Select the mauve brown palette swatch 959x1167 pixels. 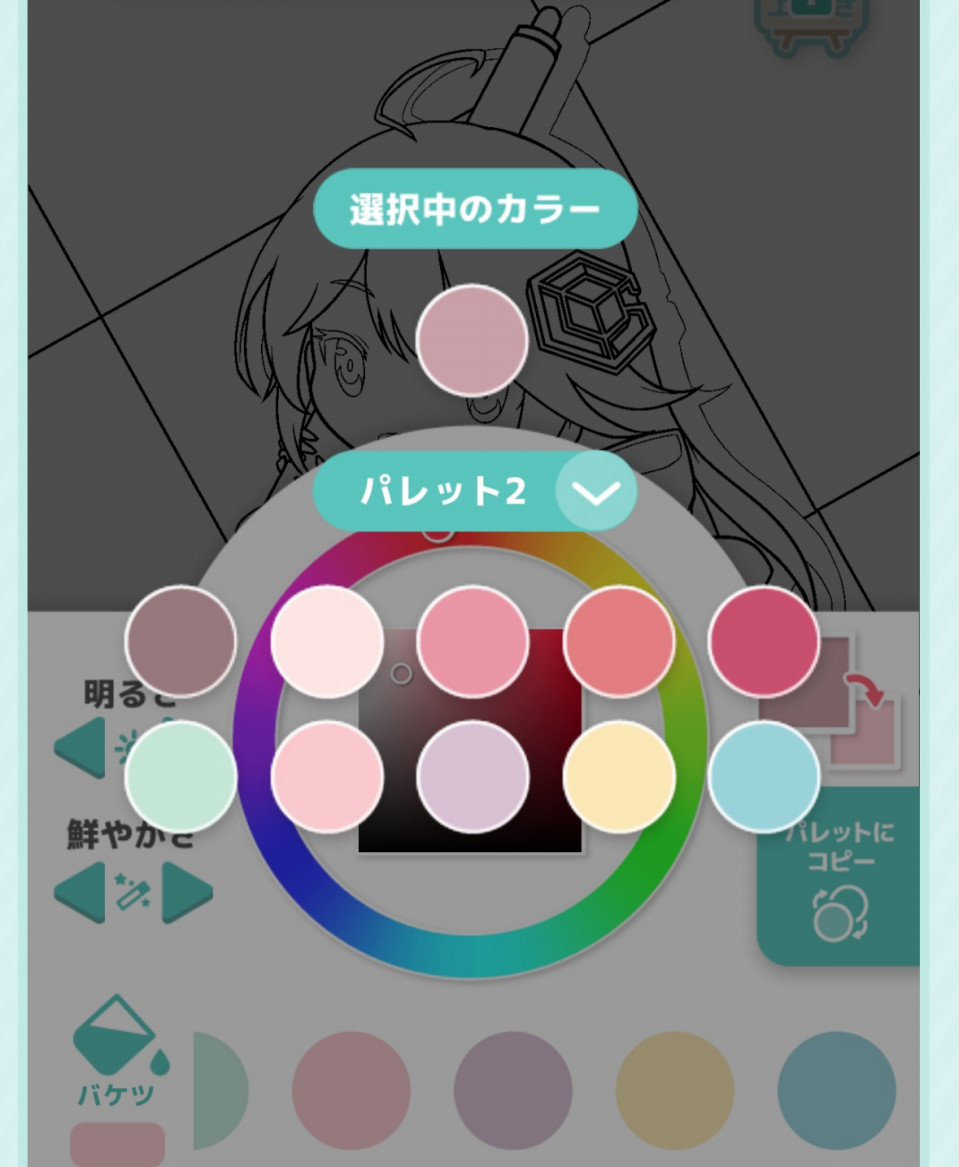pos(181,641)
